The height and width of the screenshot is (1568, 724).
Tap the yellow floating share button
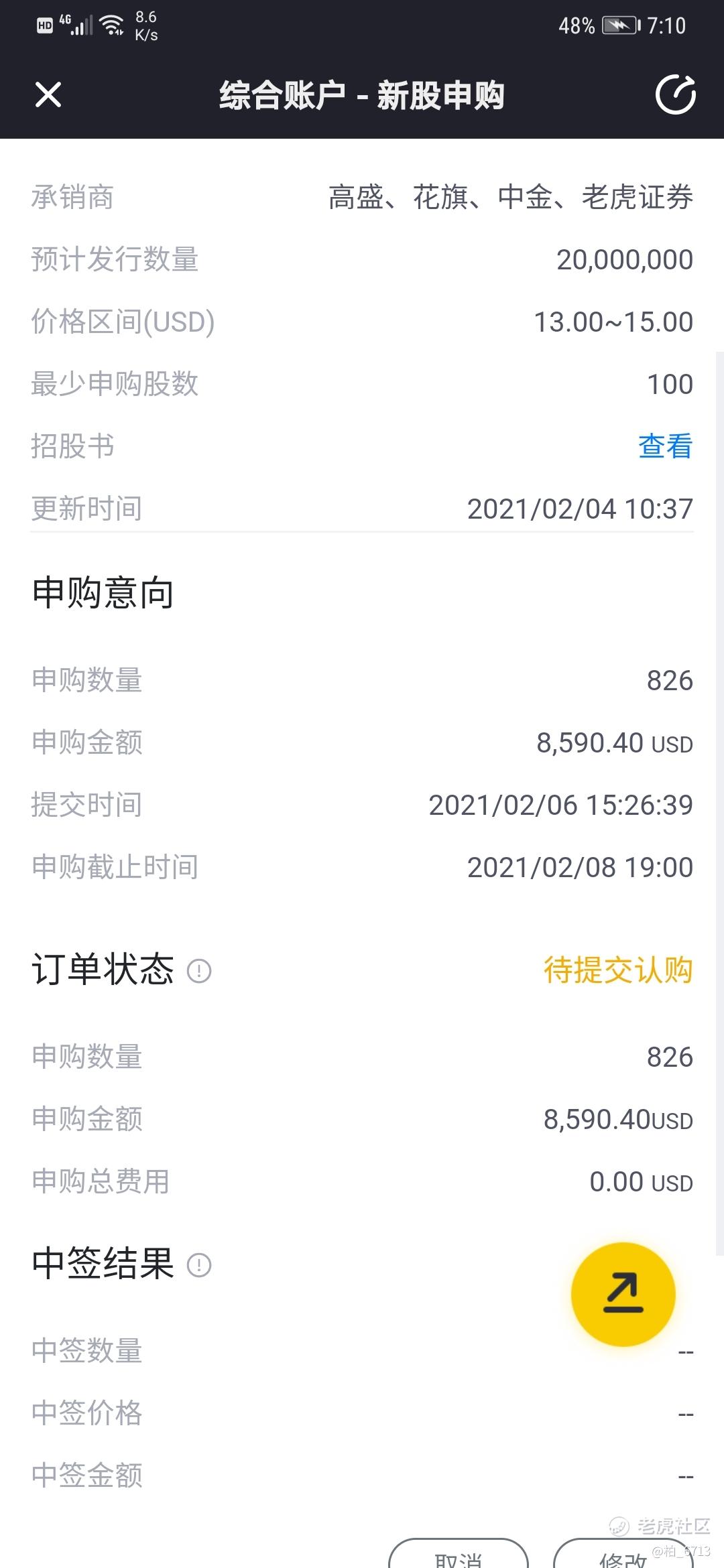tap(623, 1294)
